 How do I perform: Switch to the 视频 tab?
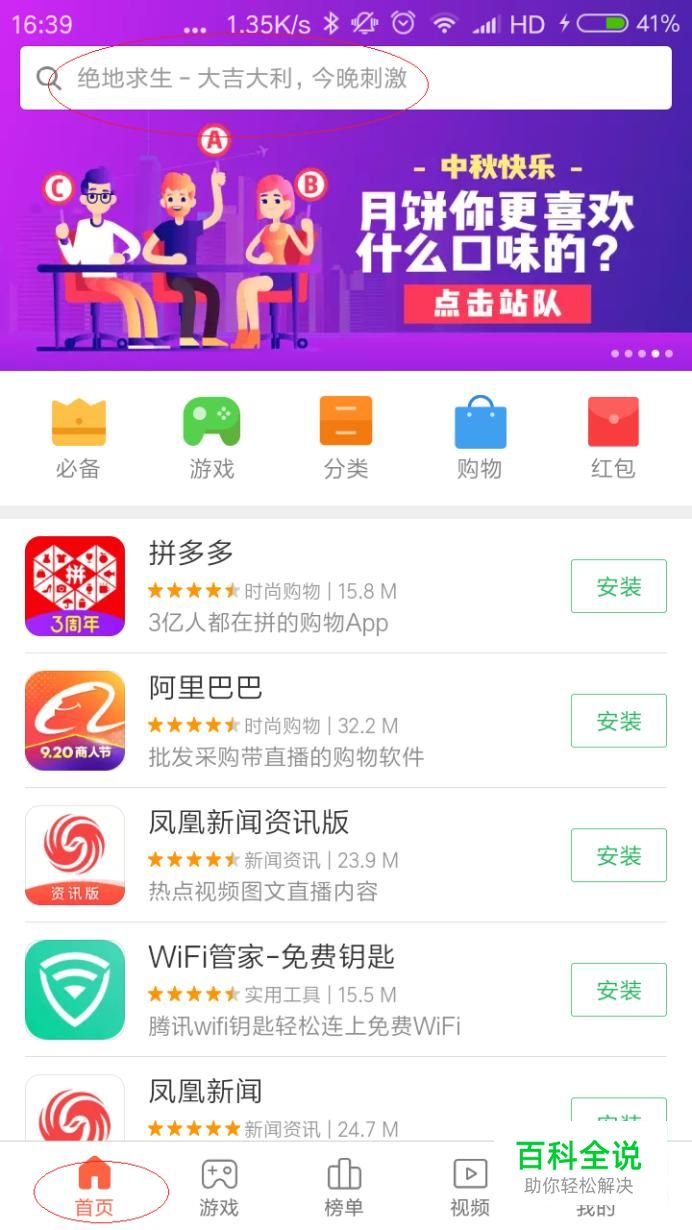click(x=469, y=1187)
